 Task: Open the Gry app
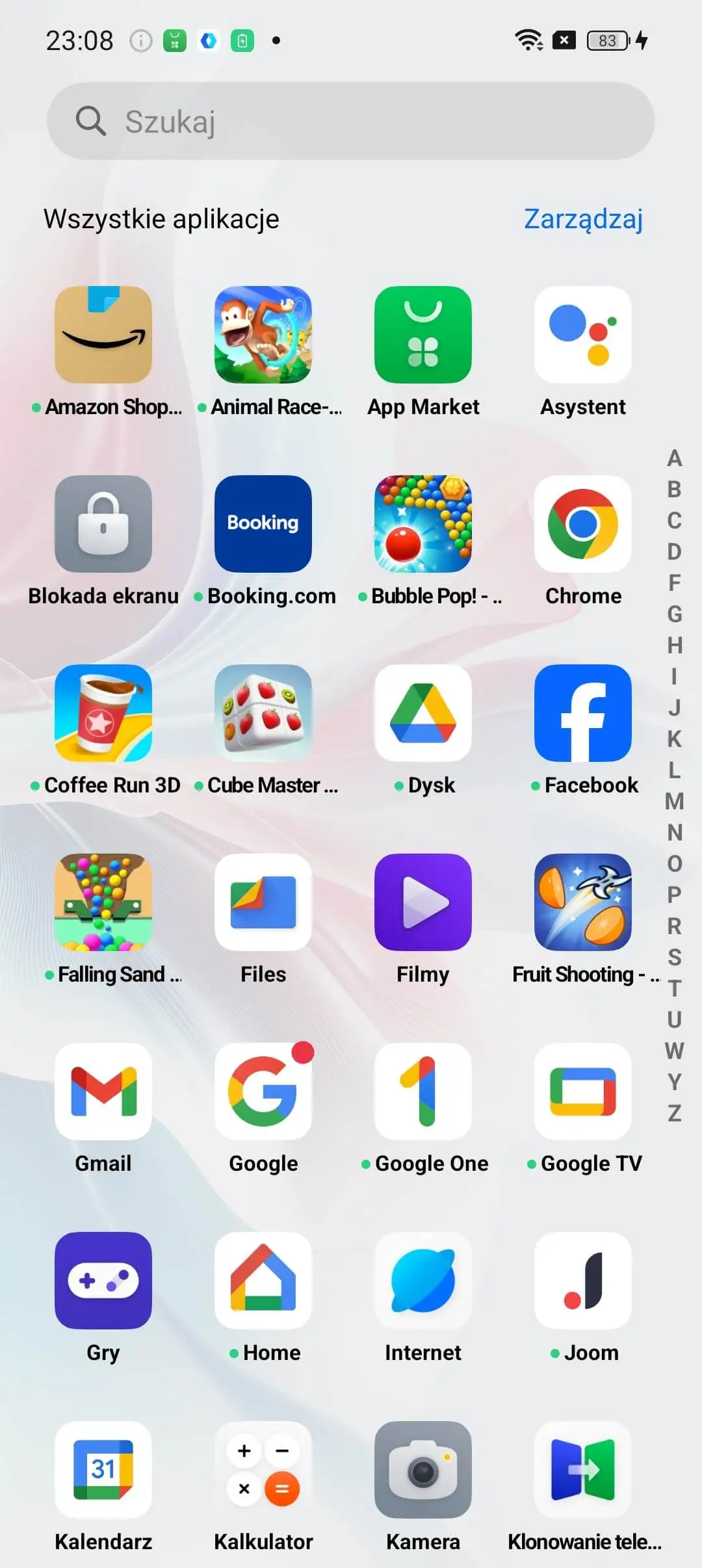[x=103, y=1280]
